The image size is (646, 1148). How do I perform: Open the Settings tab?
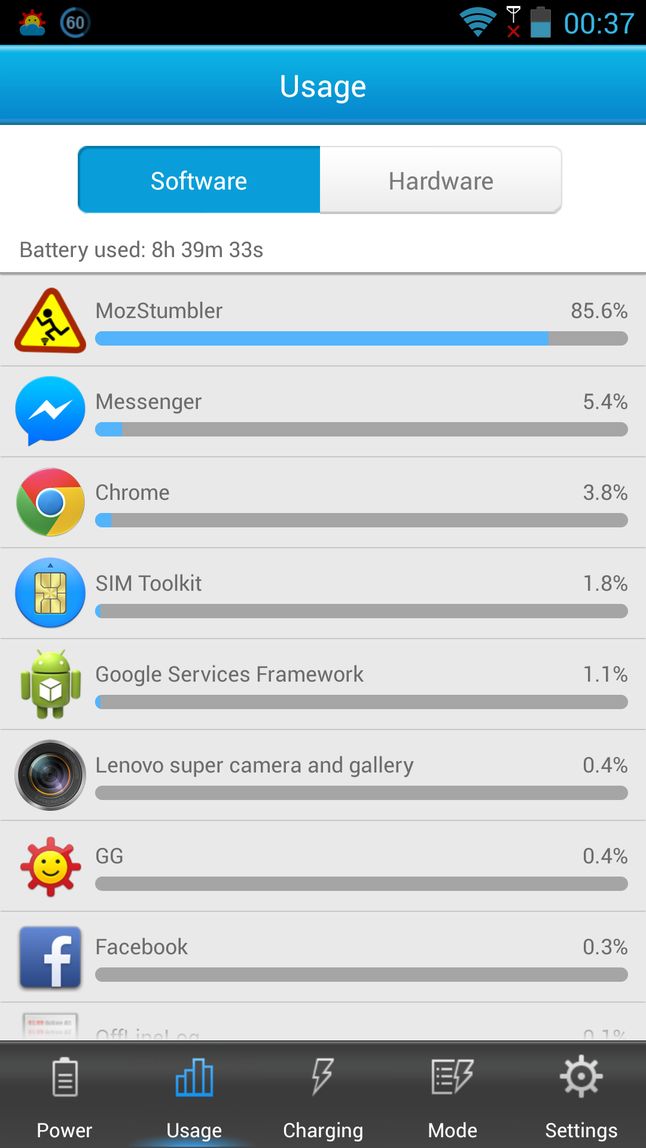581,1097
